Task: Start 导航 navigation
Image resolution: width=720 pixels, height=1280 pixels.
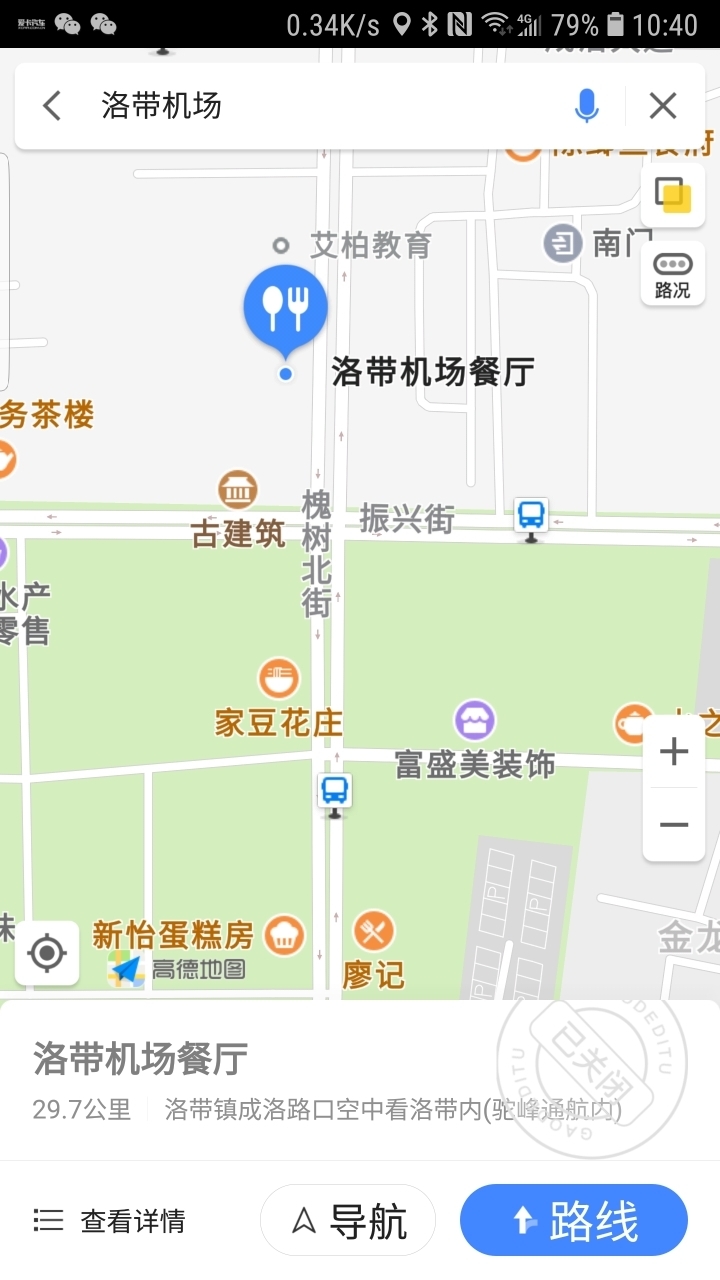Action: (x=348, y=1221)
